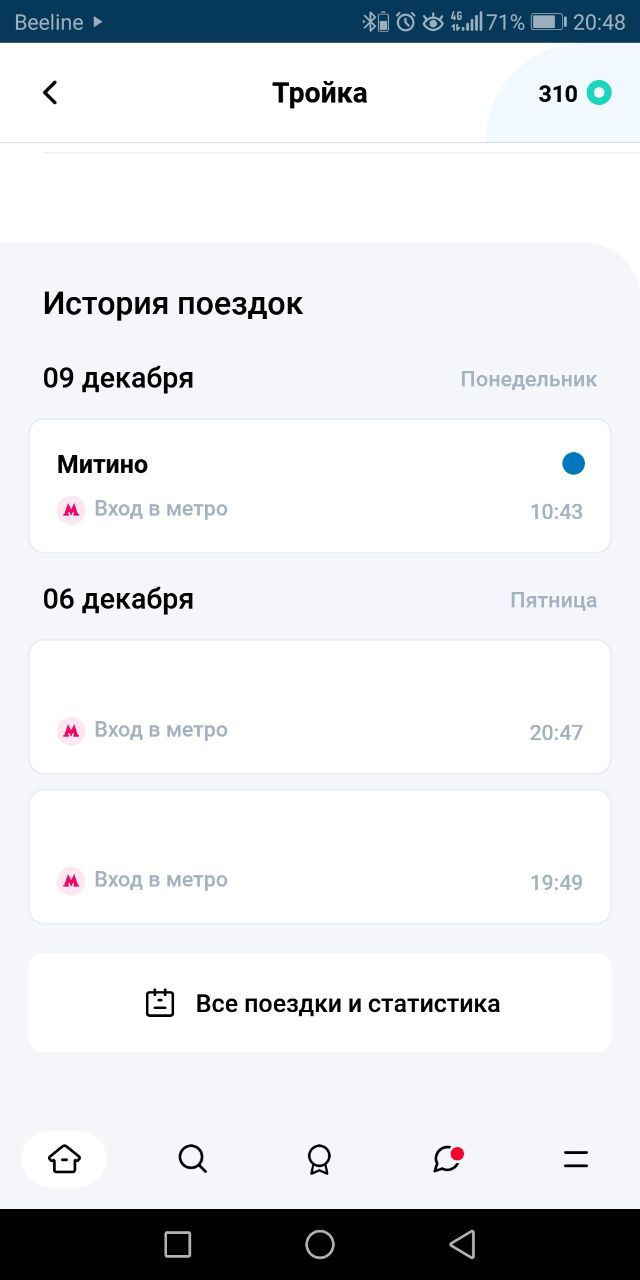Open the system recent apps
640x1280 pixels.
178,1244
